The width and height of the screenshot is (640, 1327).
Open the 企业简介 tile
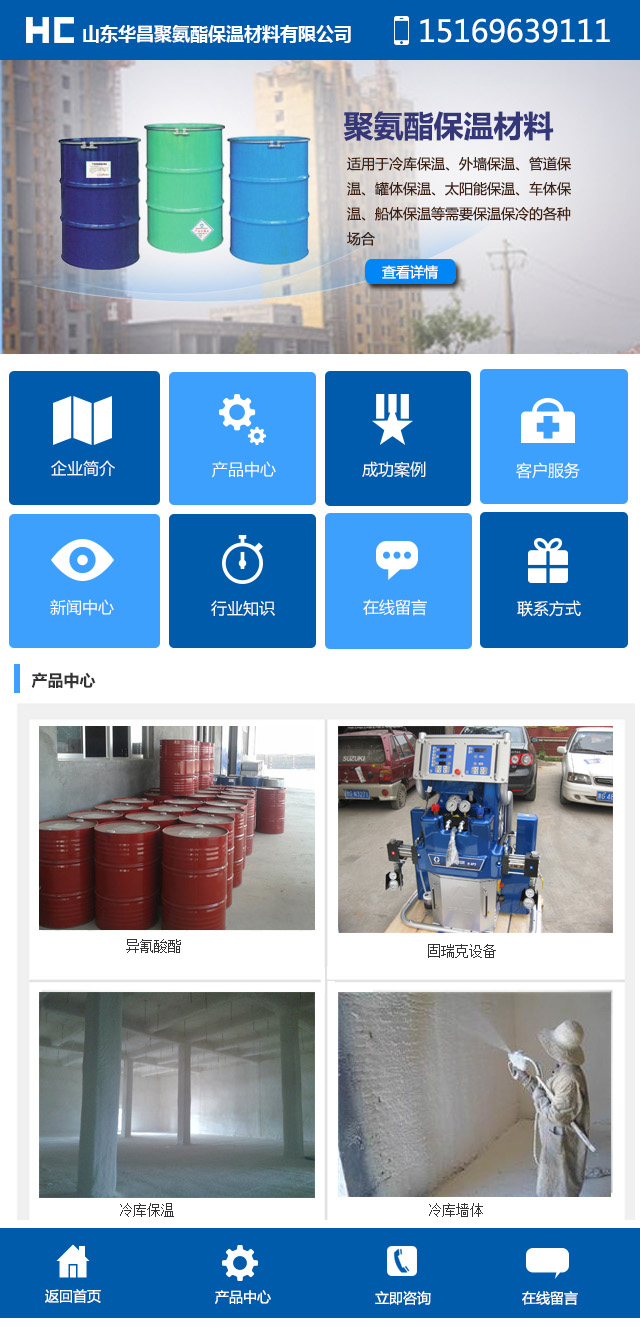pos(84,438)
